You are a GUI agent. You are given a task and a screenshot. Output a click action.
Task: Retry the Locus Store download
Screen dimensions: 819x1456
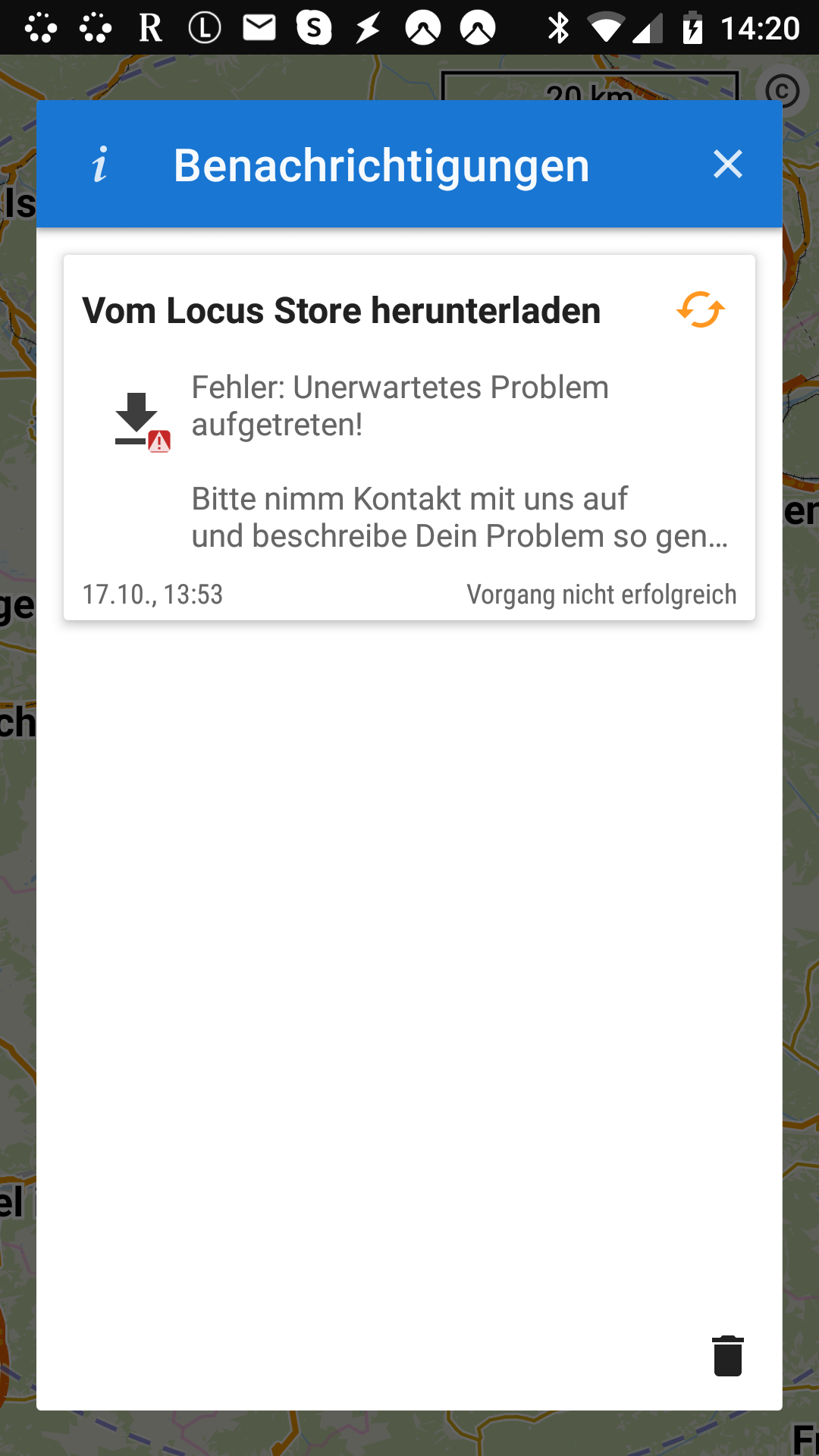coord(700,309)
